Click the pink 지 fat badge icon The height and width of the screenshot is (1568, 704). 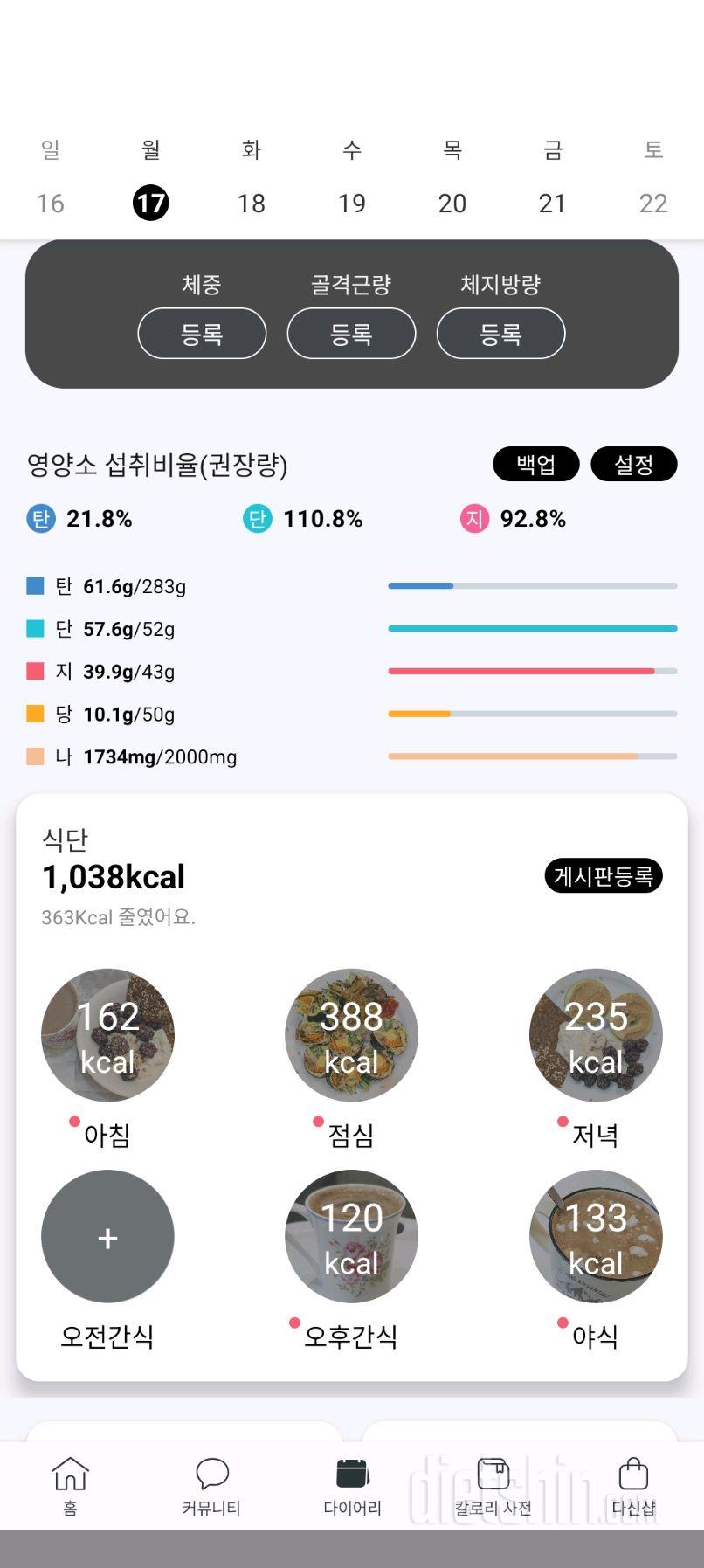[x=474, y=519]
